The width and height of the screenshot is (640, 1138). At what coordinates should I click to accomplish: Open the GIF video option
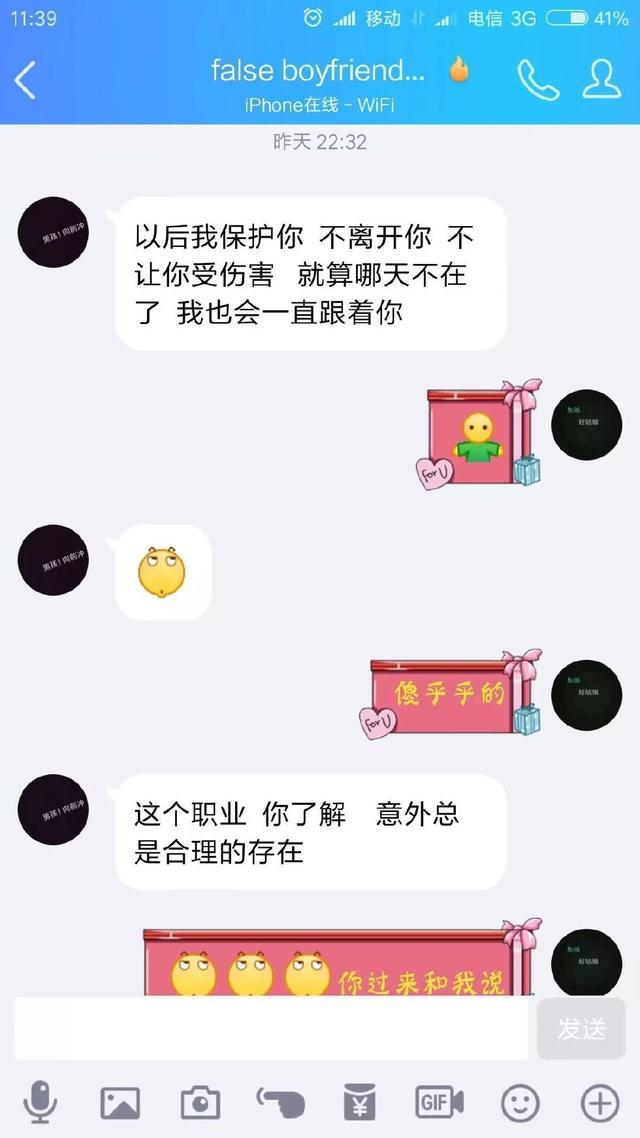point(440,1103)
